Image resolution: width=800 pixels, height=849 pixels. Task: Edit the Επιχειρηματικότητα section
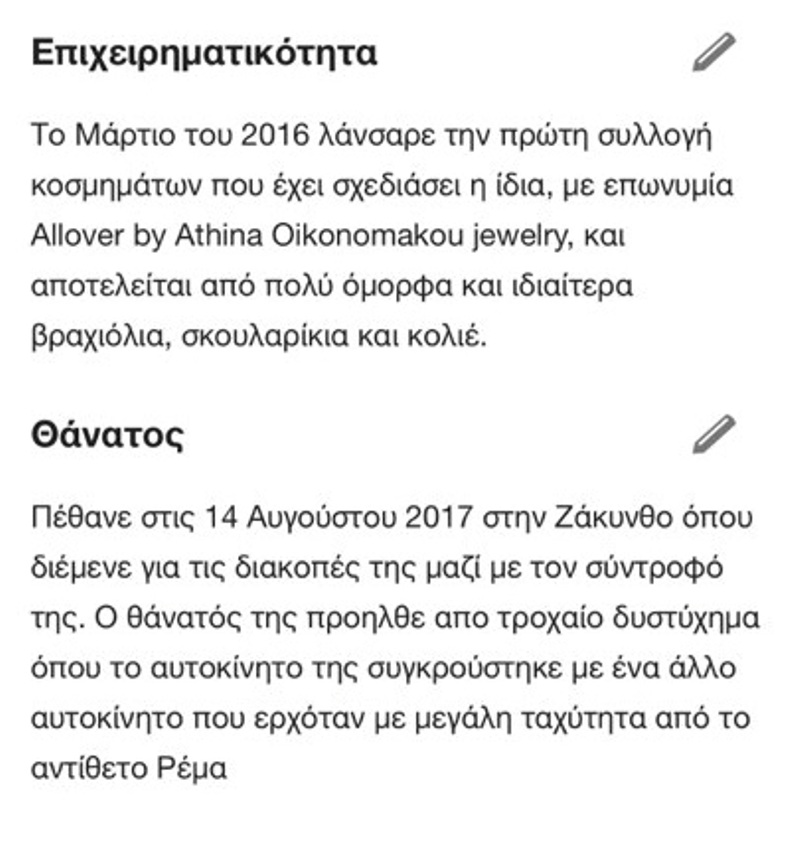713,52
